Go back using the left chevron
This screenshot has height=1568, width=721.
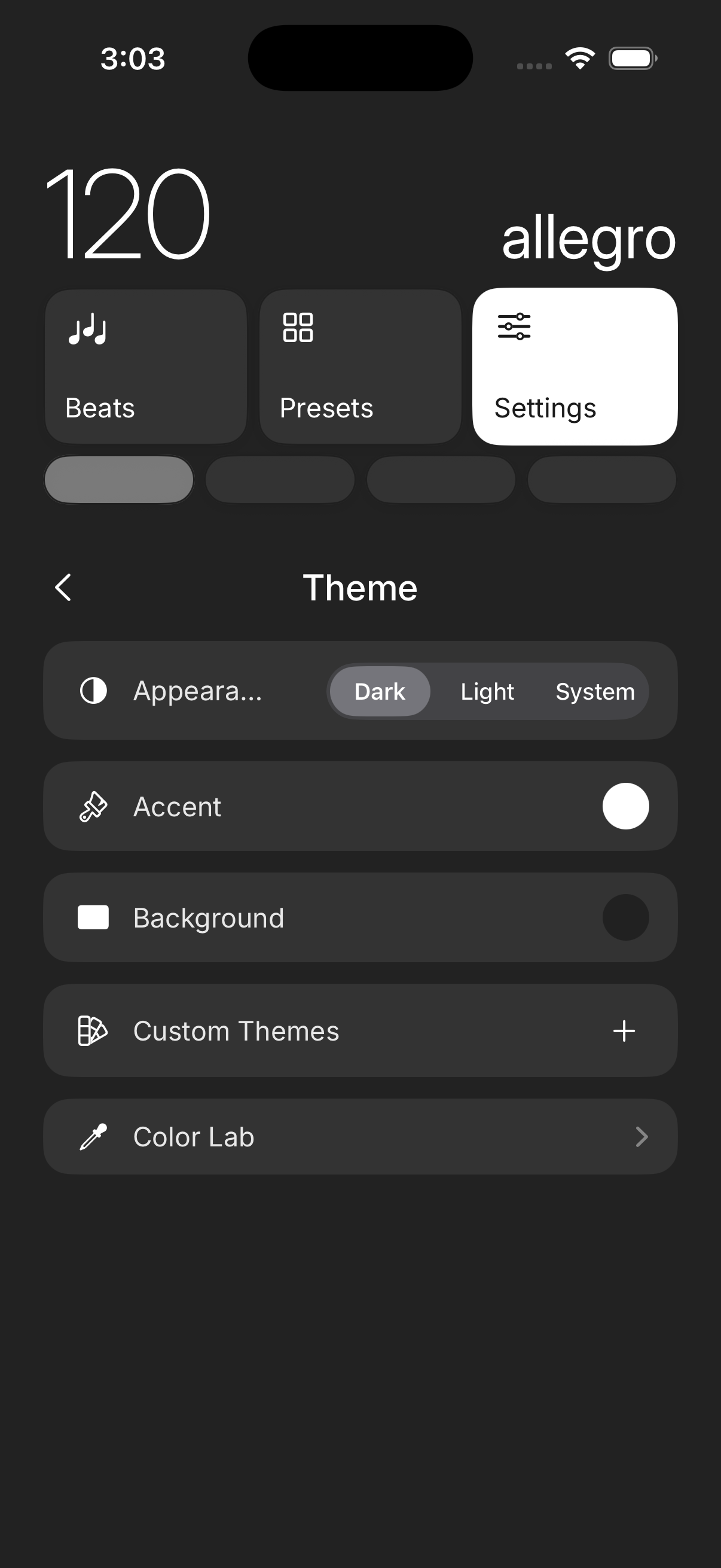tap(63, 586)
